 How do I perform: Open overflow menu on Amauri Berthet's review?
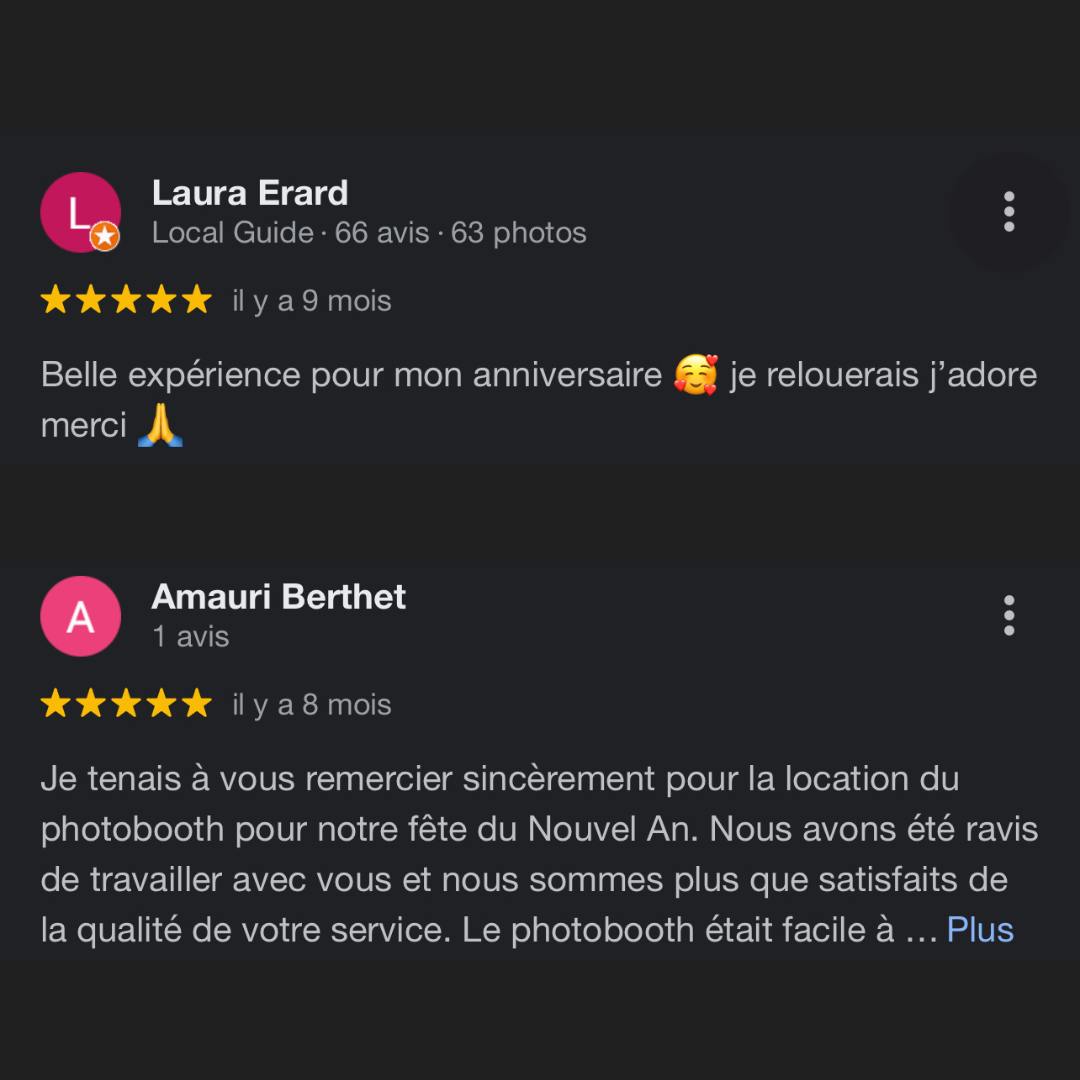click(x=1008, y=615)
